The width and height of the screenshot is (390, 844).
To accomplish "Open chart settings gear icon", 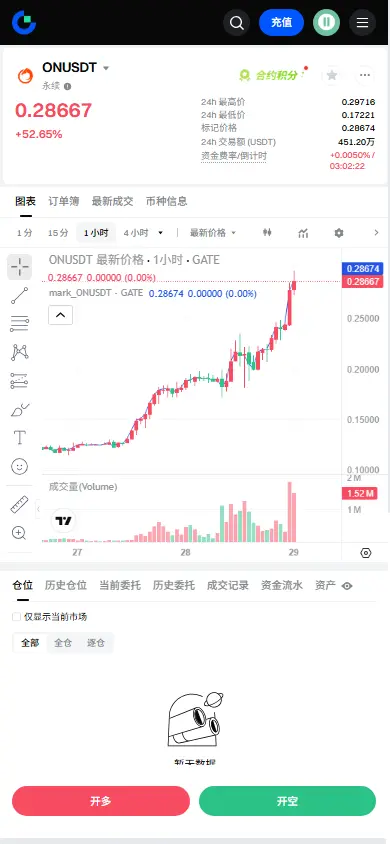I will pyautogui.click(x=338, y=233).
